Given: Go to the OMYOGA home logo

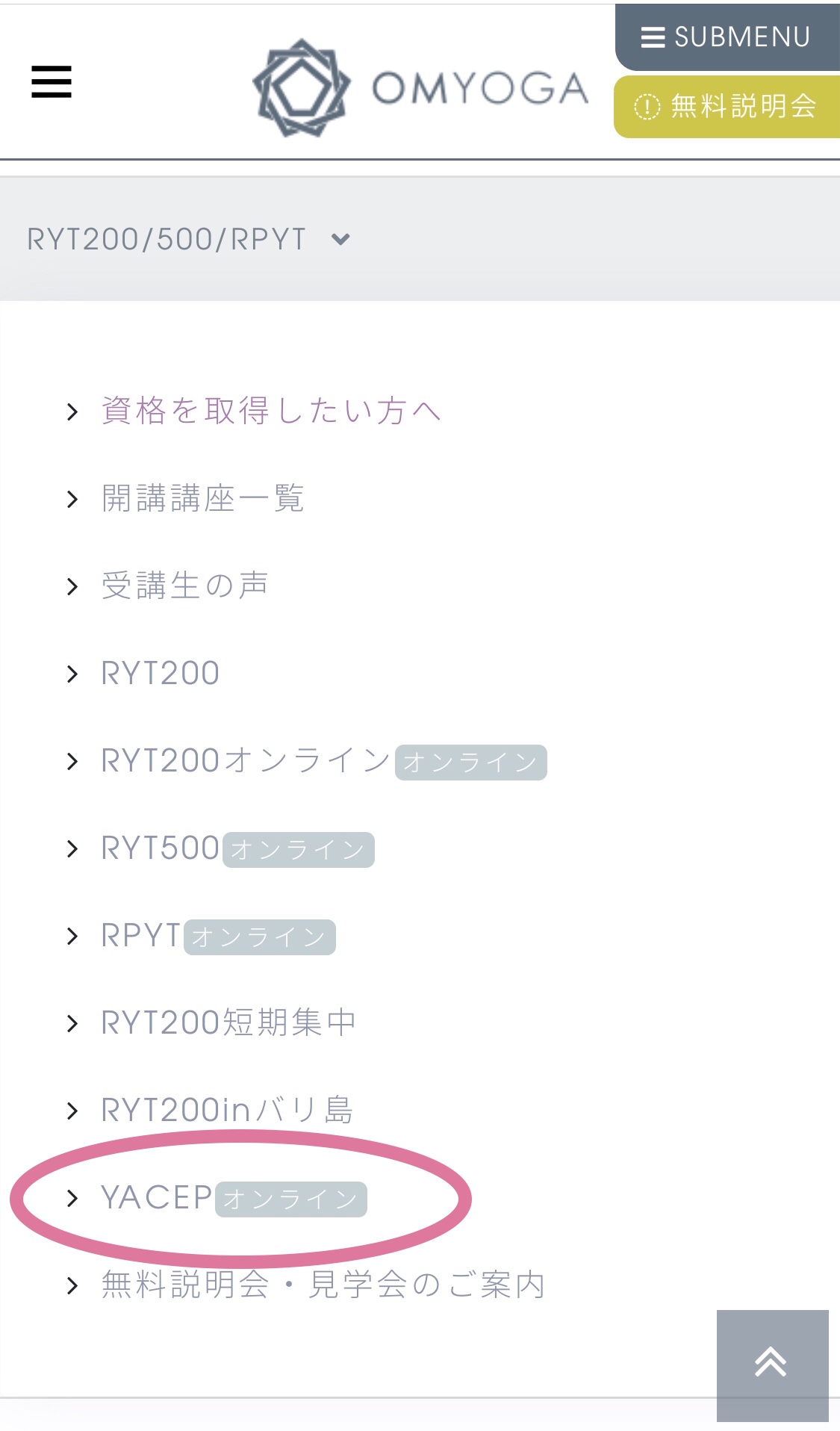Looking at the screenshot, I should (x=420, y=88).
